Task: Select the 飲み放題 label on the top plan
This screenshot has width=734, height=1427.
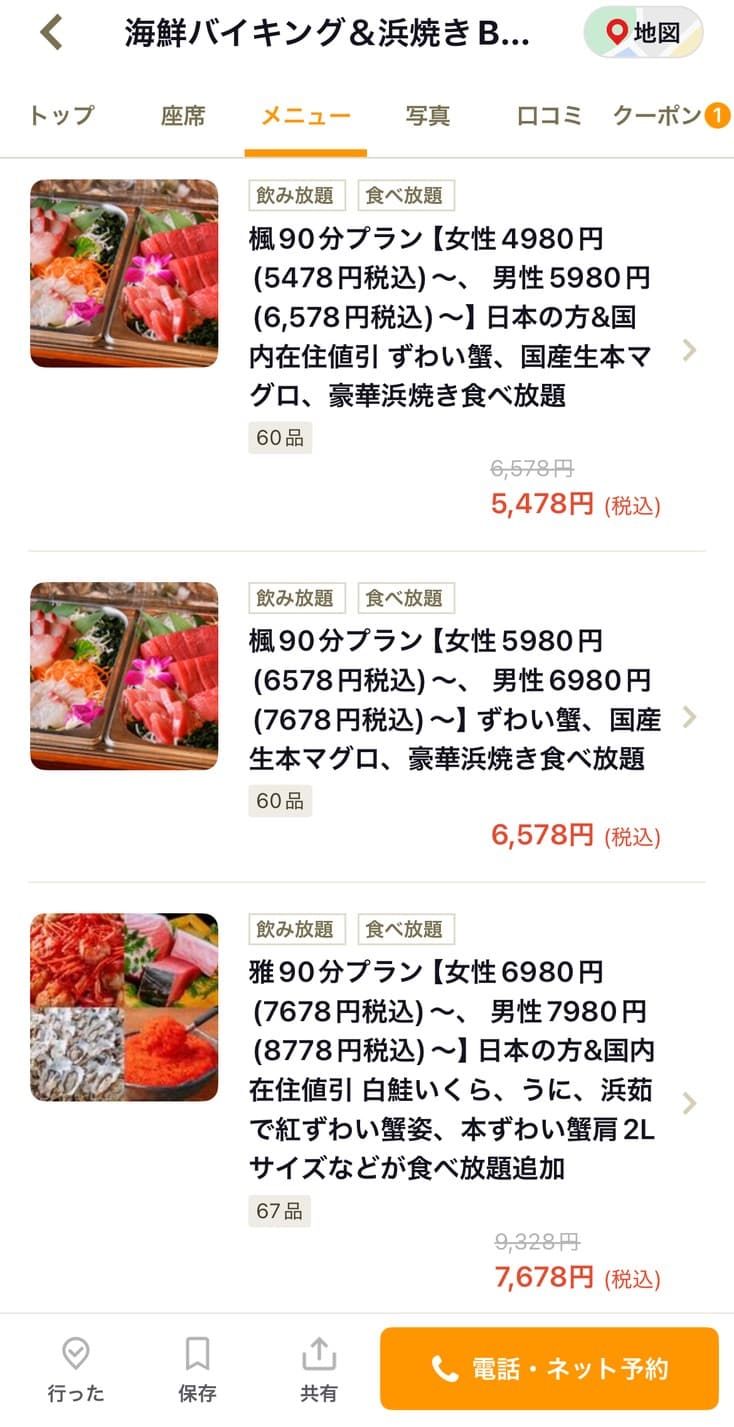Action: (296, 195)
